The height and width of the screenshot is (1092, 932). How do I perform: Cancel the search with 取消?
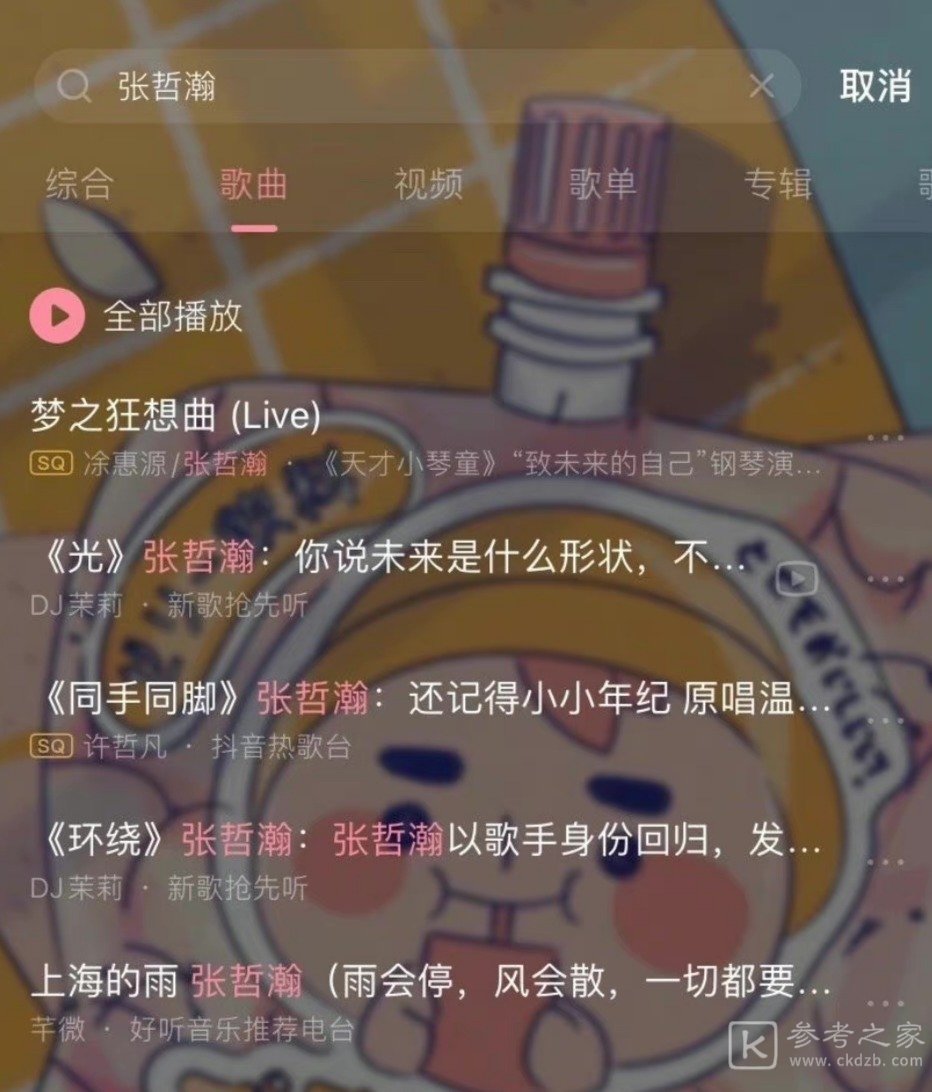tap(875, 86)
